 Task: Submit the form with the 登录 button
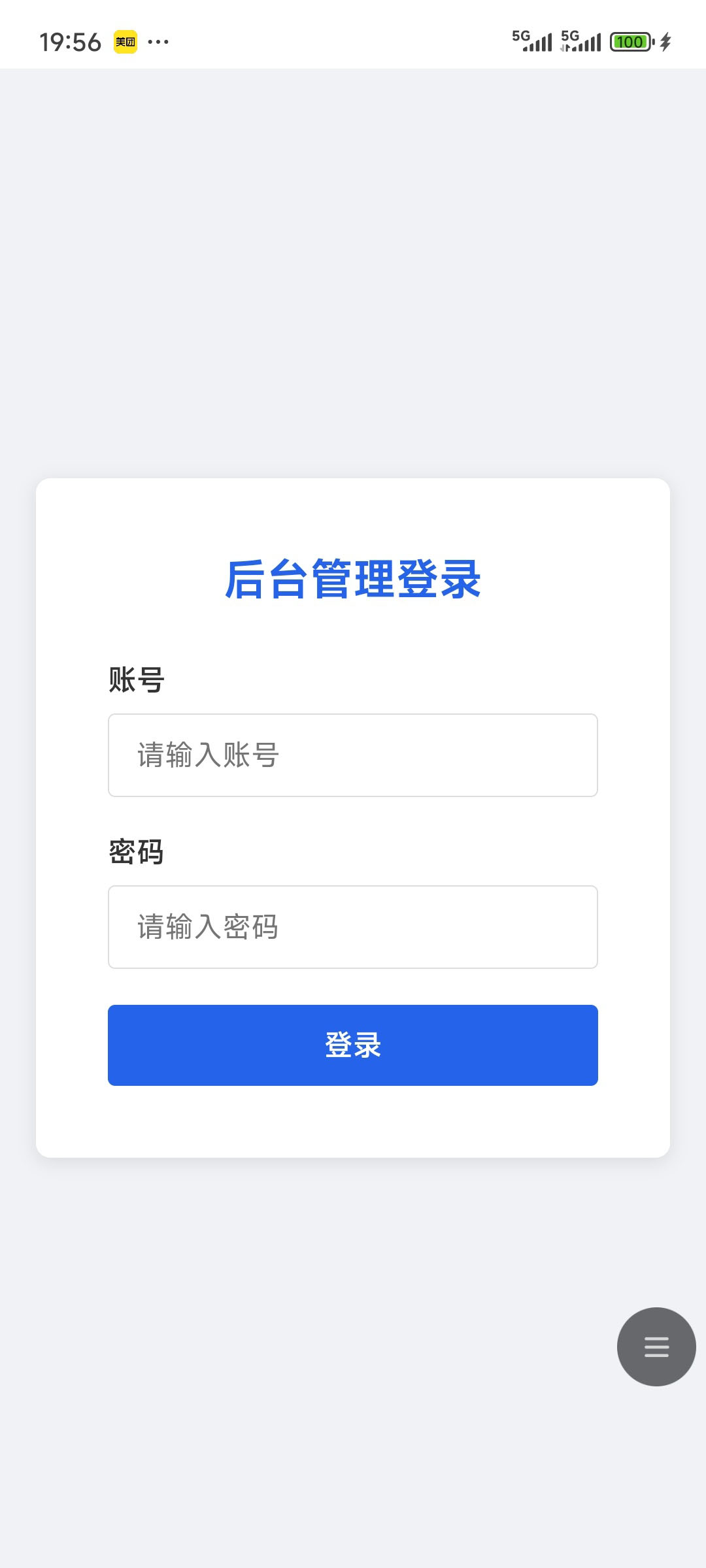coord(353,1045)
